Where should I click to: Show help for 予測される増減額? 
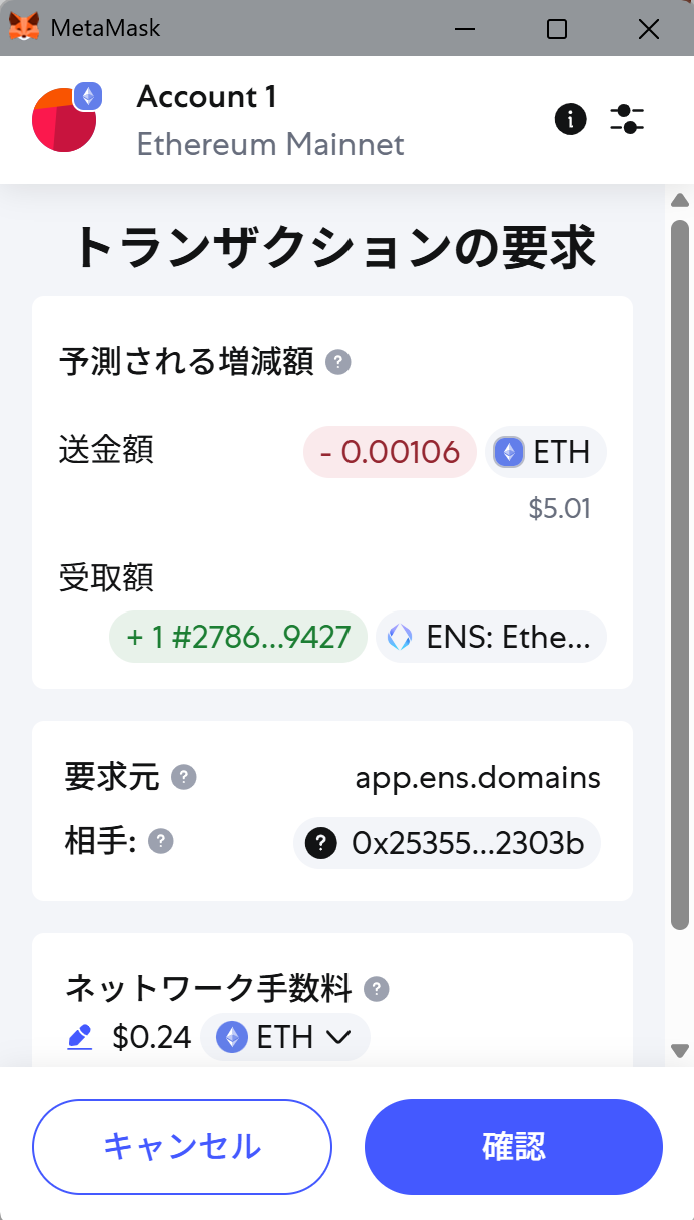pos(339,362)
